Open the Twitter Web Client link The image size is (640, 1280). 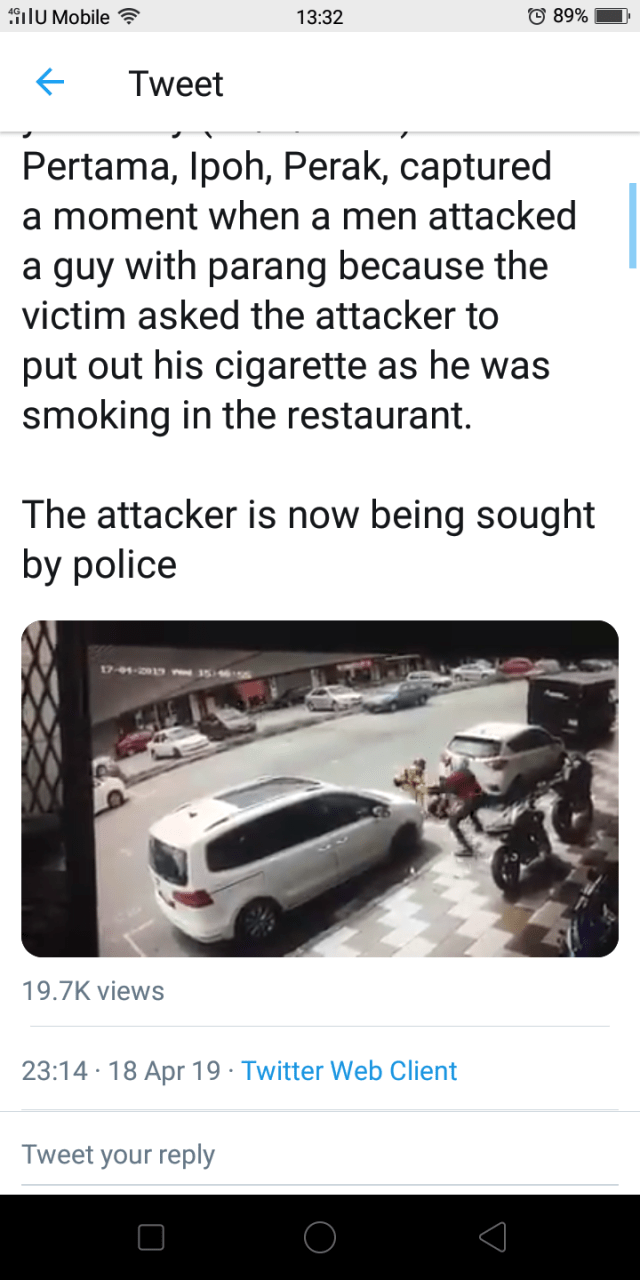(349, 1071)
